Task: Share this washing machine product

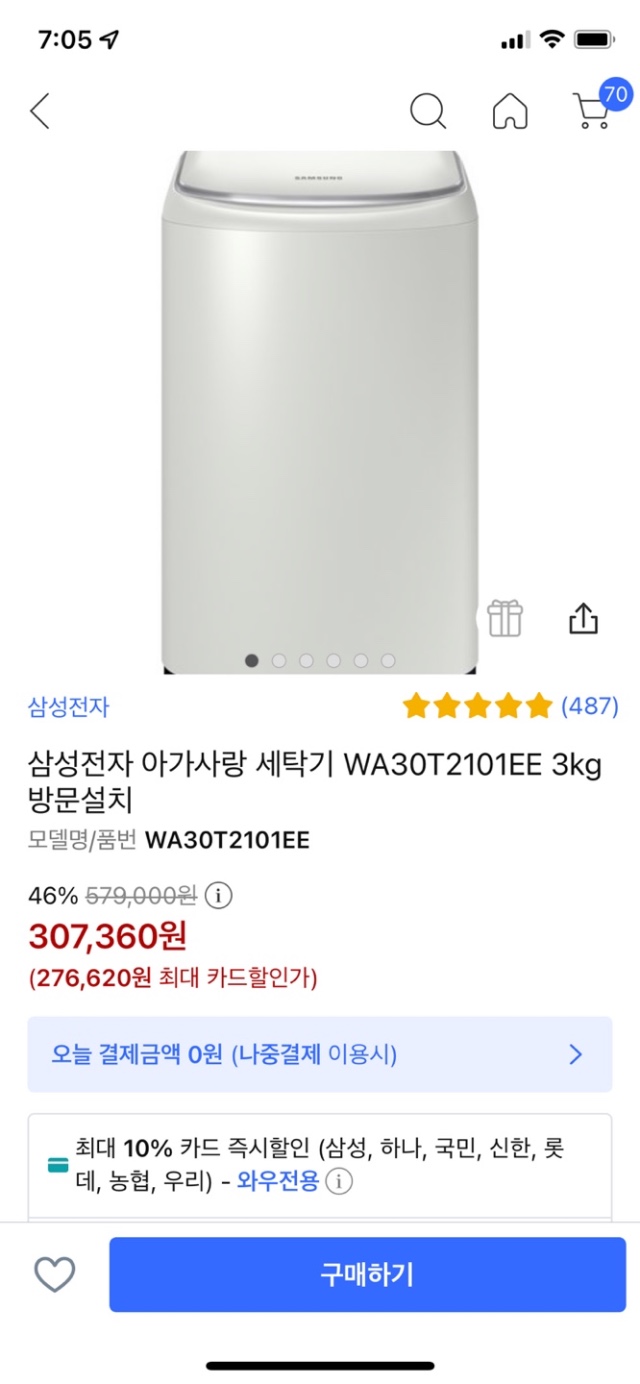Action: [x=583, y=619]
